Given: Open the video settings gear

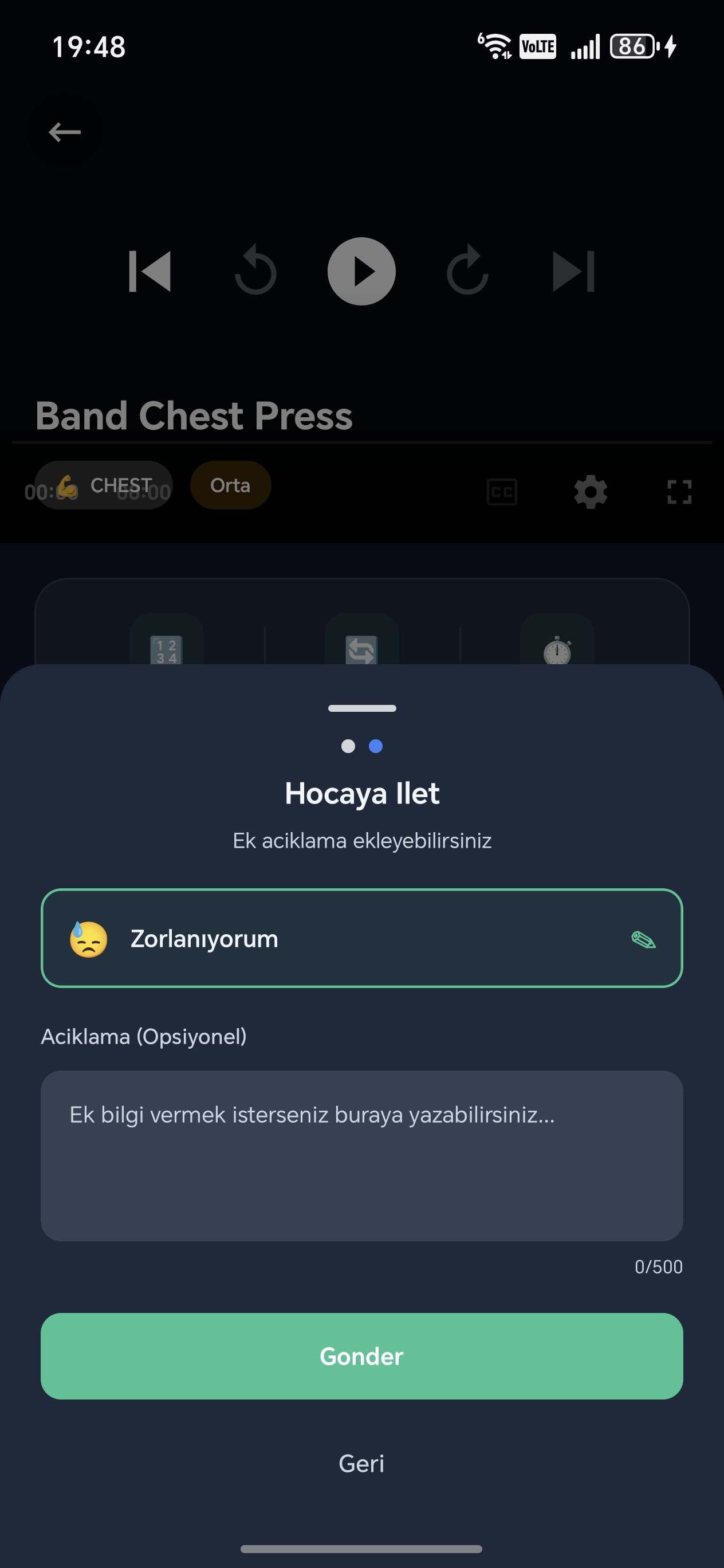Looking at the screenshot, I should coord(590,492).
